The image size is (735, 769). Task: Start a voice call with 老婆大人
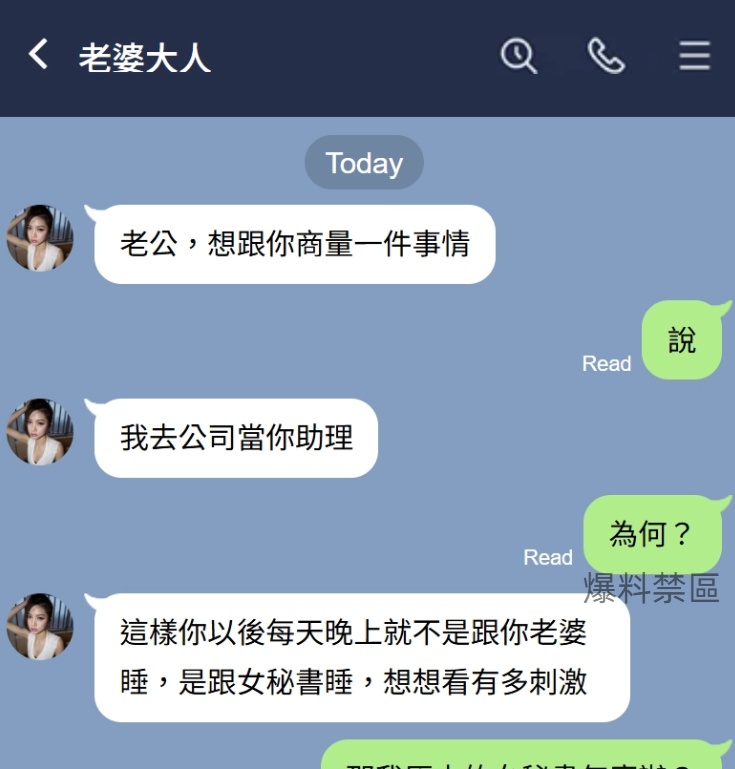pyautogui.click(x=606, y=56)
